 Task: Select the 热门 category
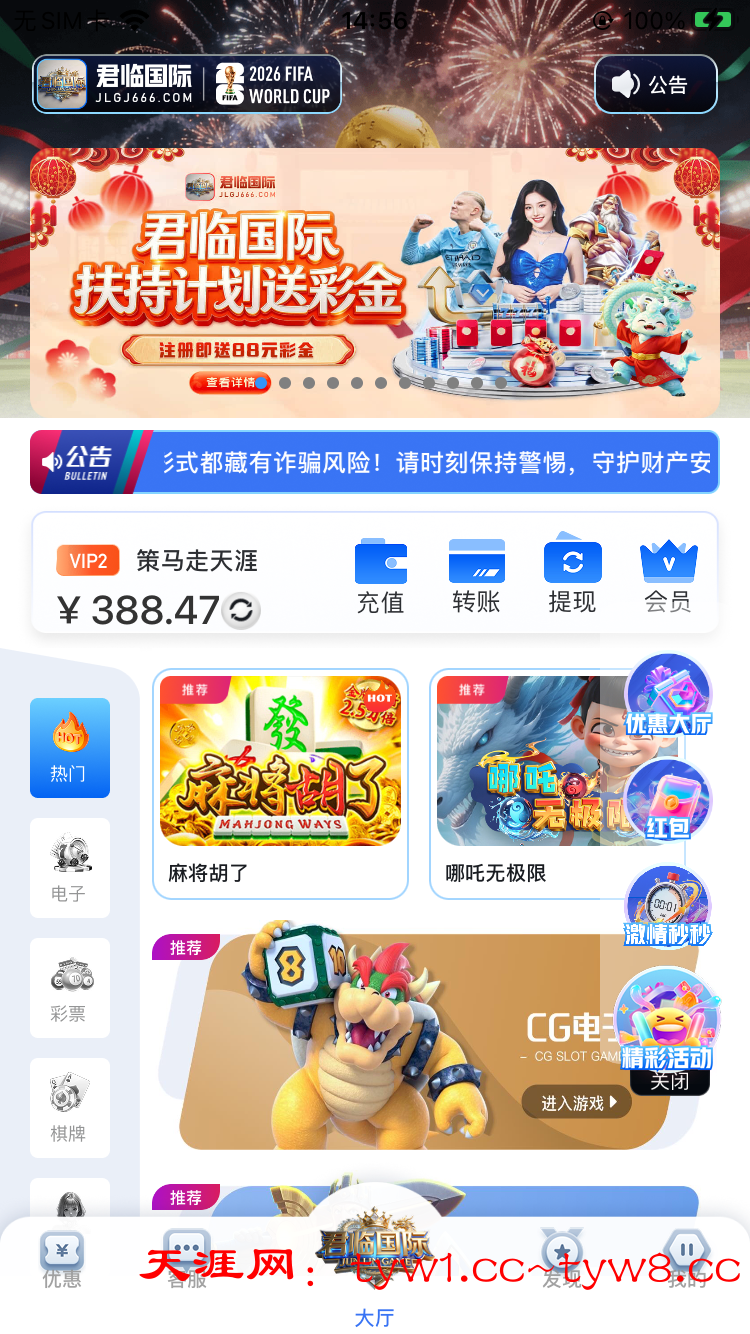pos(69,748)
